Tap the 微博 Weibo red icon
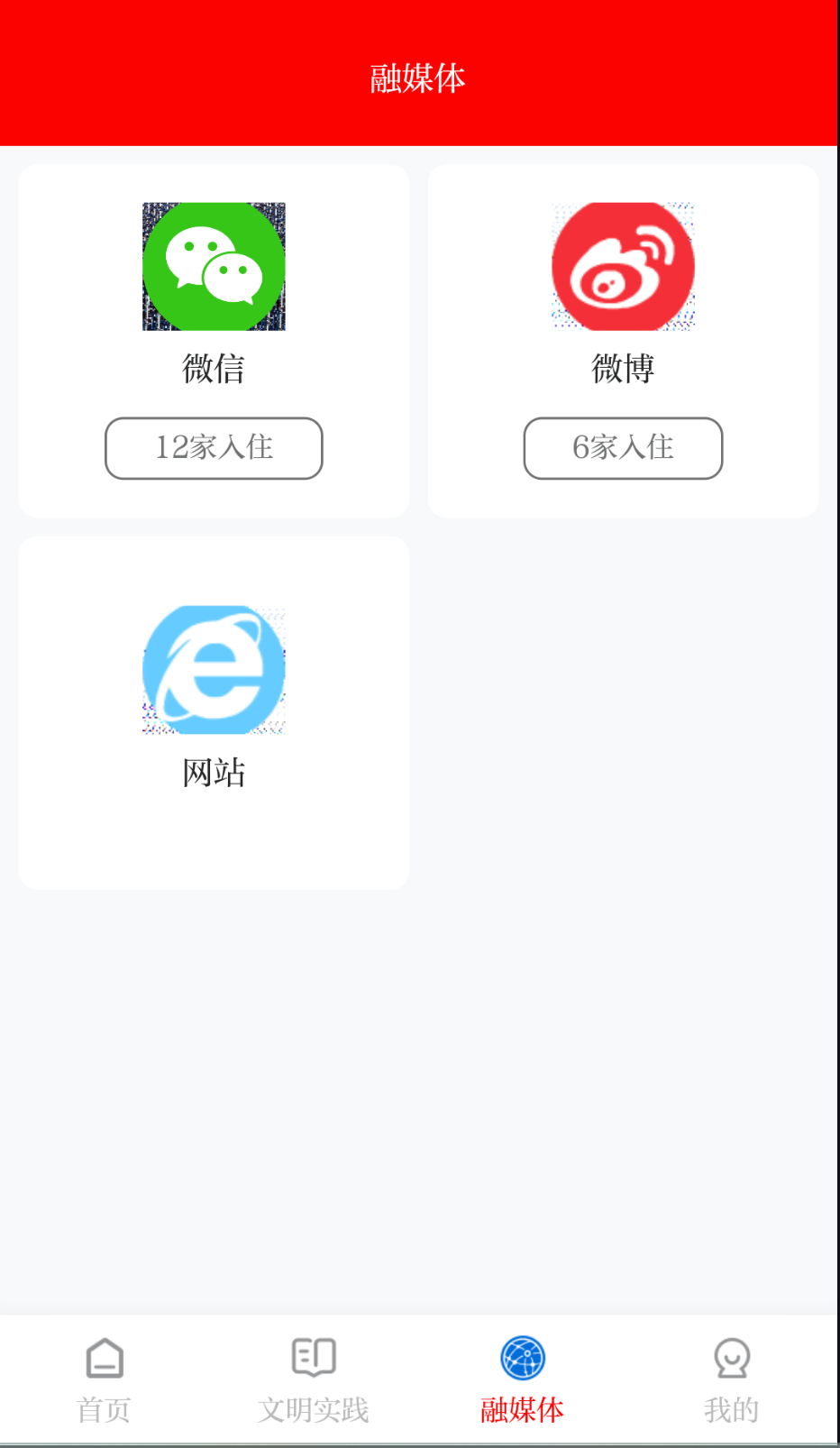 pos(623,266)
